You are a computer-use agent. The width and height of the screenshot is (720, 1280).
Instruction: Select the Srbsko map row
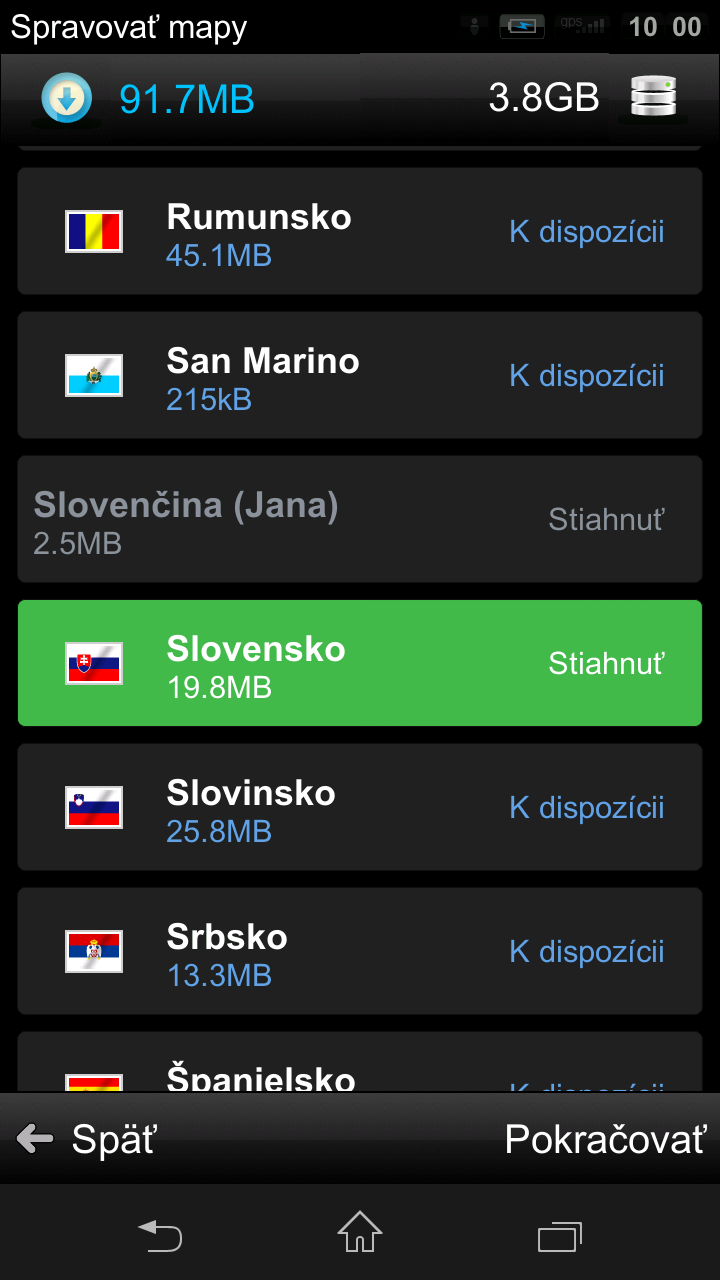point(360,951)
